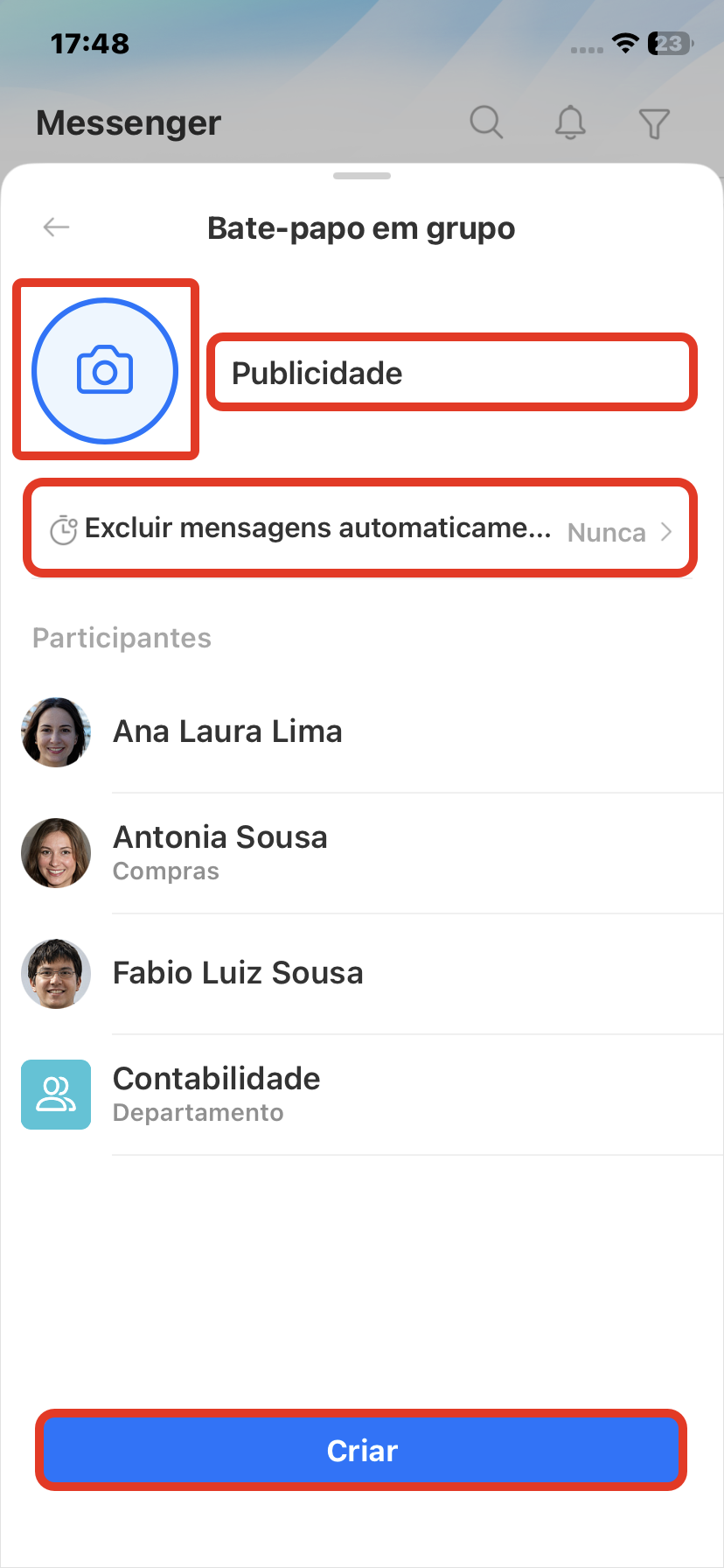Go back from group chat setup
The height and width of the screenshot is (1568, 724).
(57, 227)
